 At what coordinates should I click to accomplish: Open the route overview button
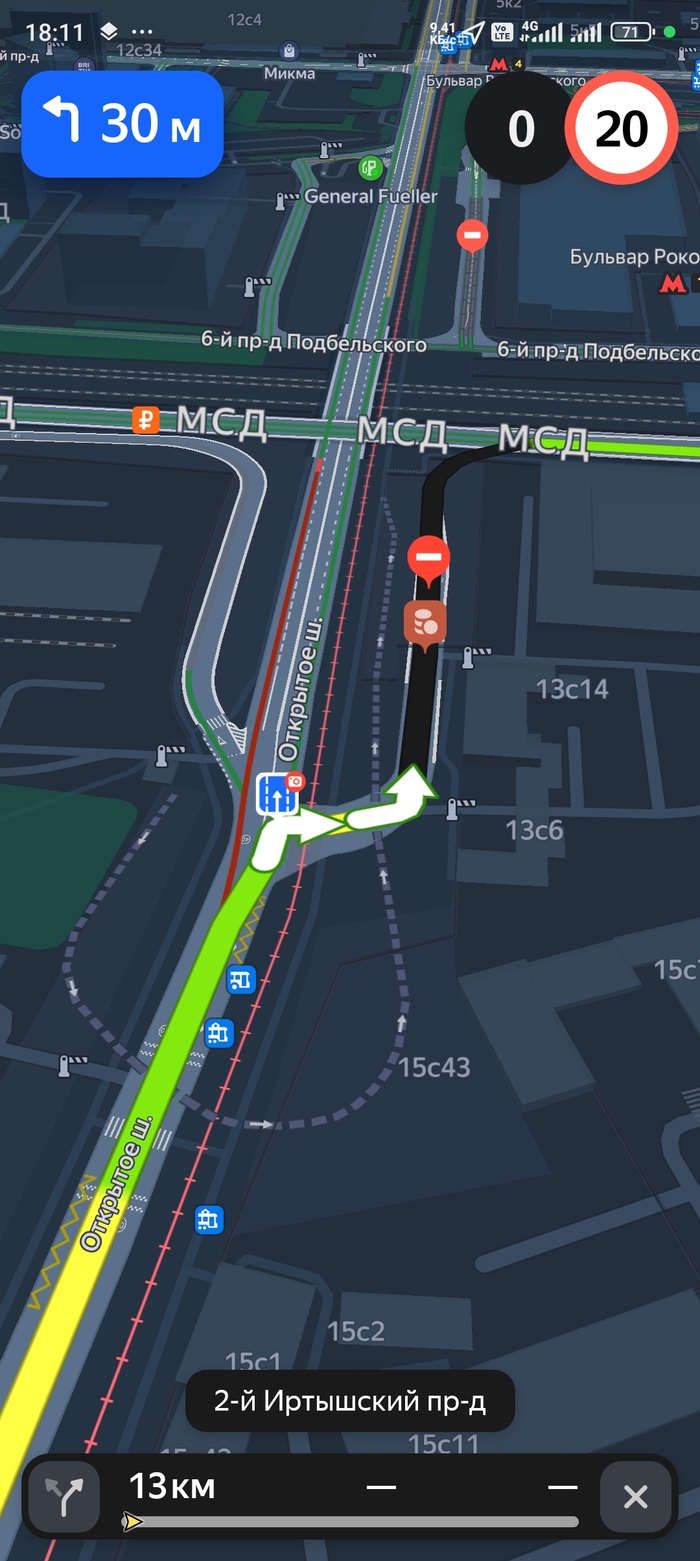[x=64, y=1497]
